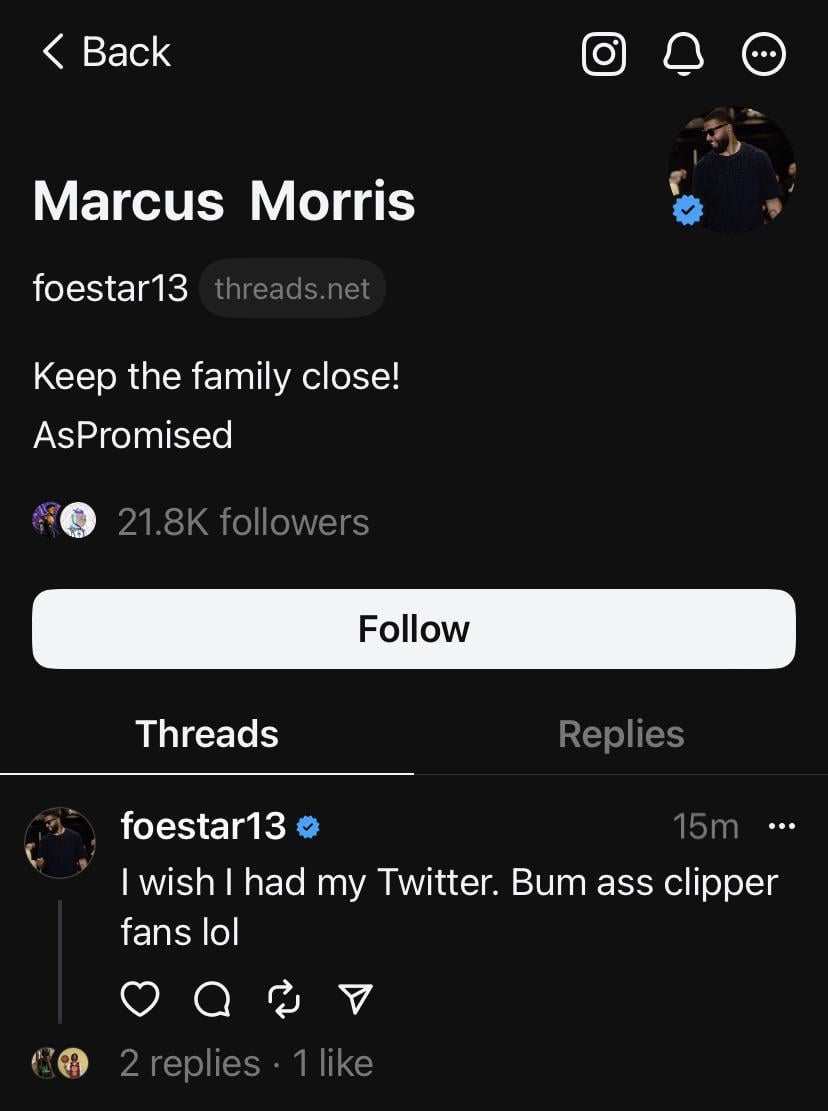
Task: View Marcus Morris's profile picture
Action: (x=732, y=170)
